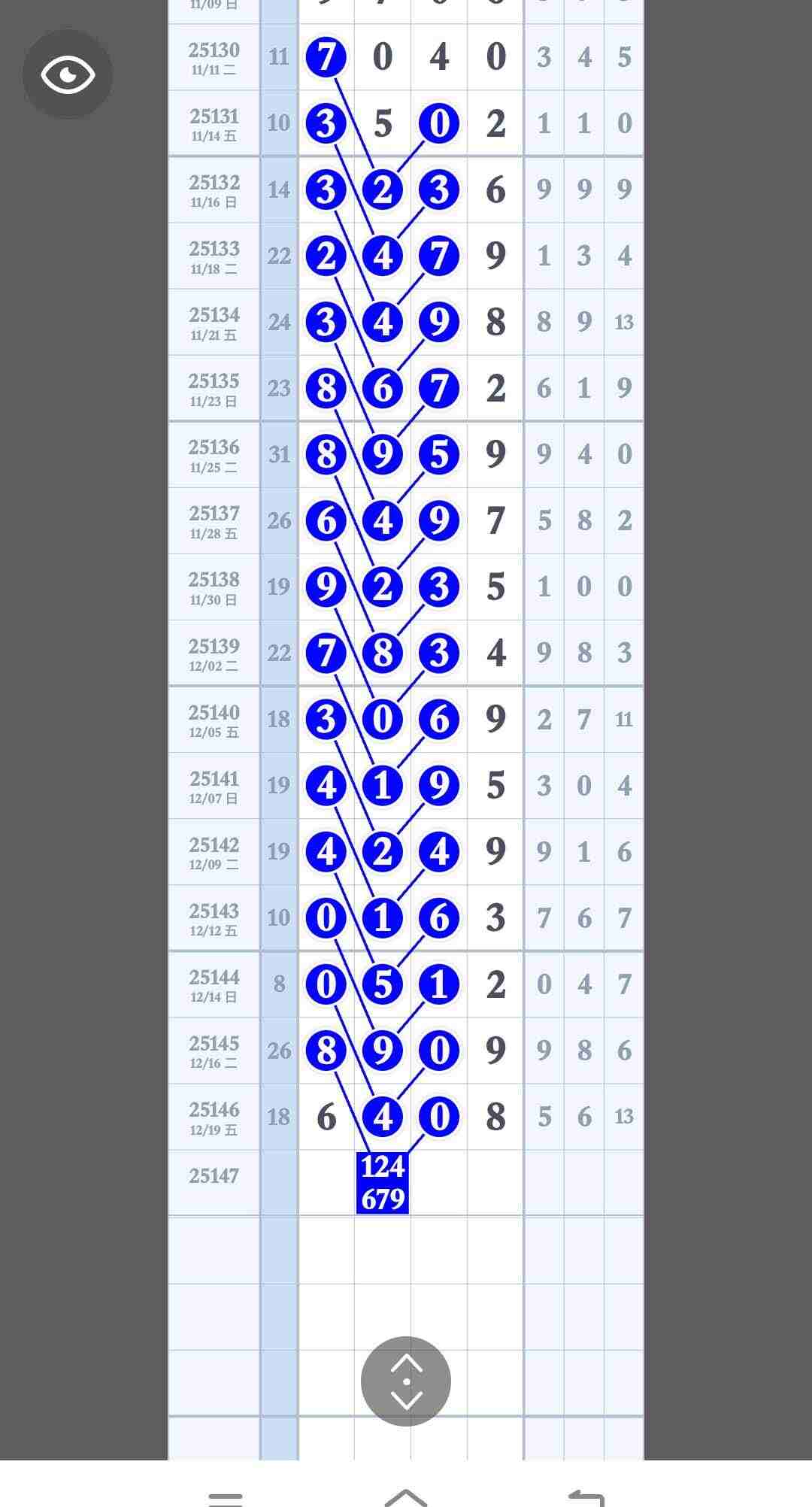Tap the system home button
The height and width of the screenshot is (1507, 812).
(406, 1496)
